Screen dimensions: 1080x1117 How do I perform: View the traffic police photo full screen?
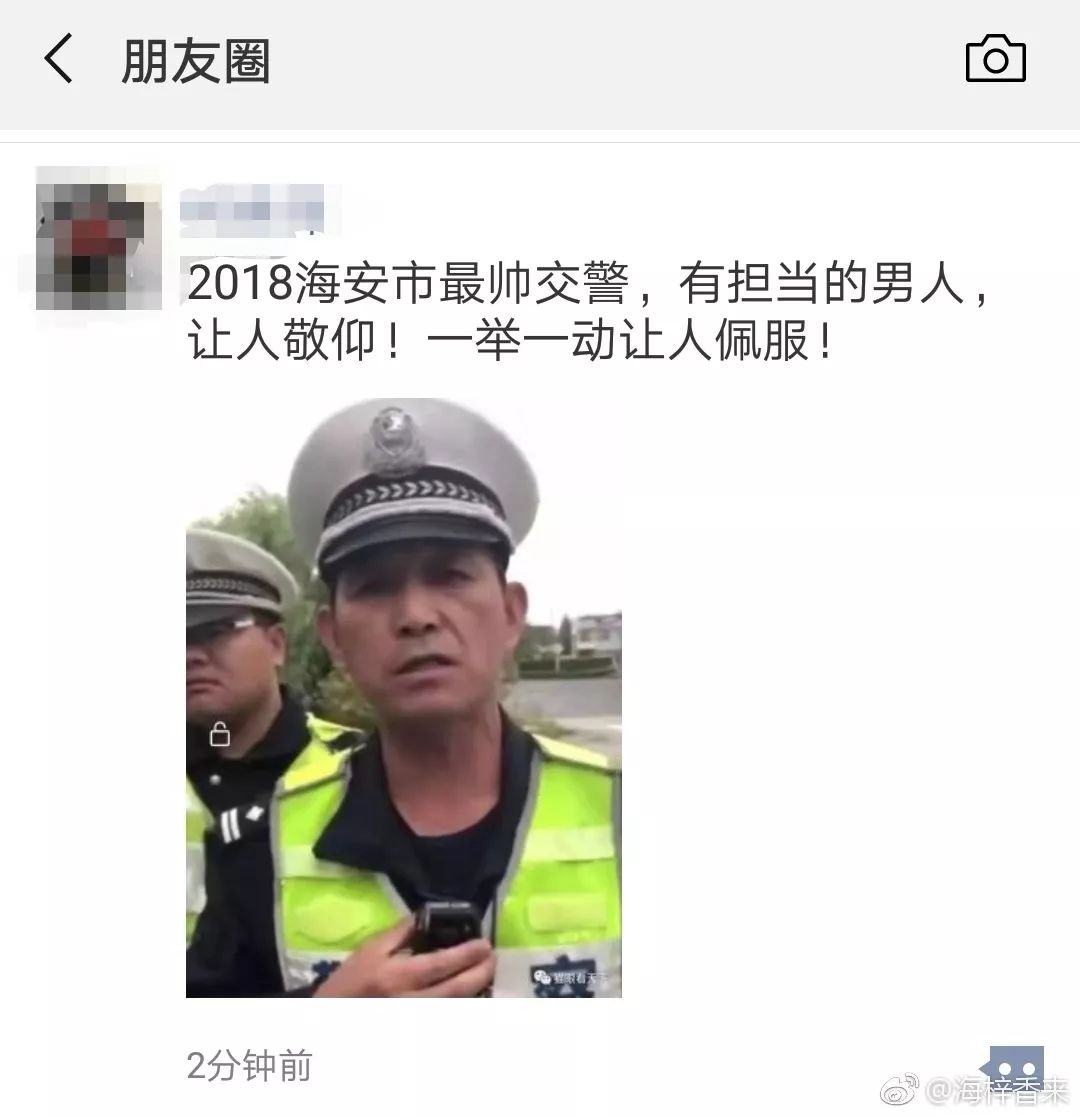tap(404, 697)
